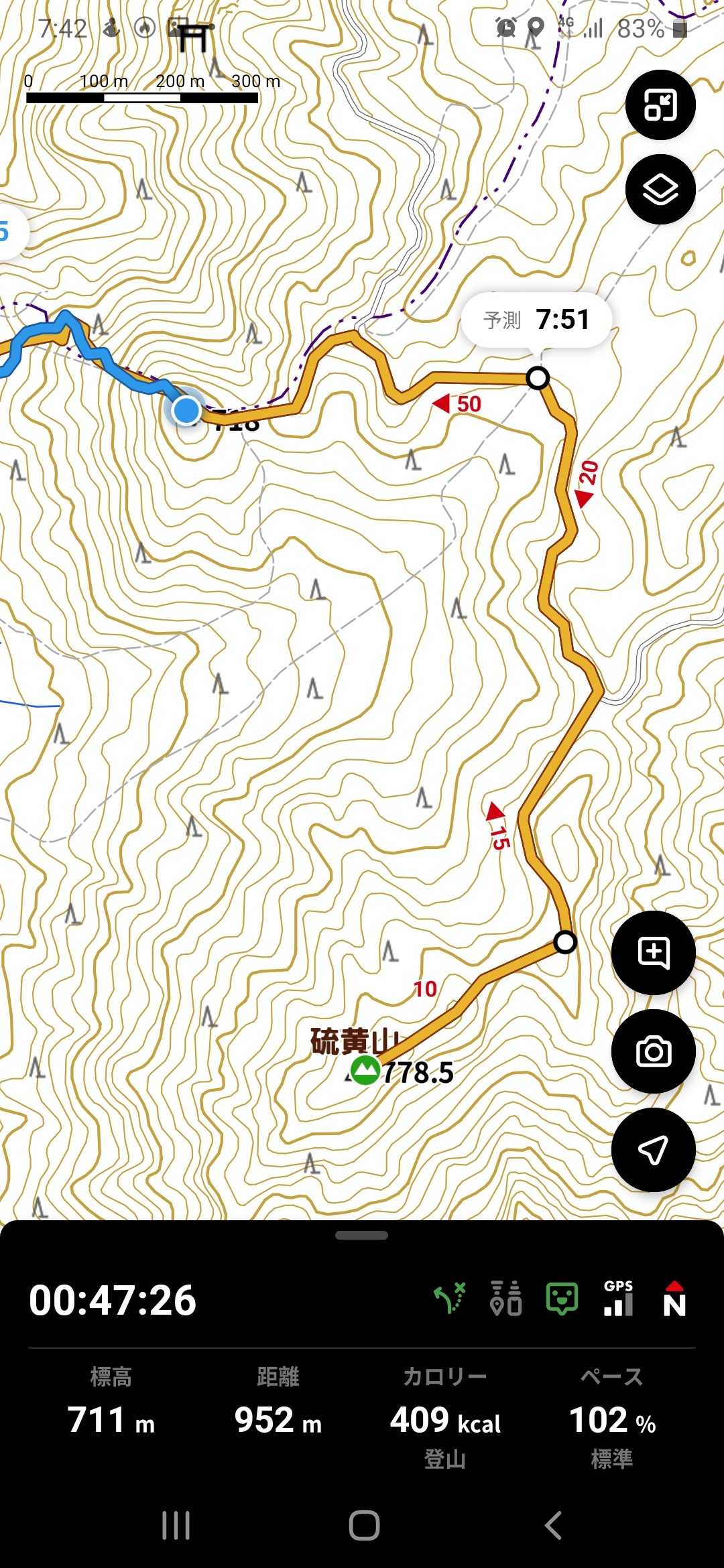Tap the location sharing icon
This screenshot has height=1568, width=724.
click(x=505, y=1298)
